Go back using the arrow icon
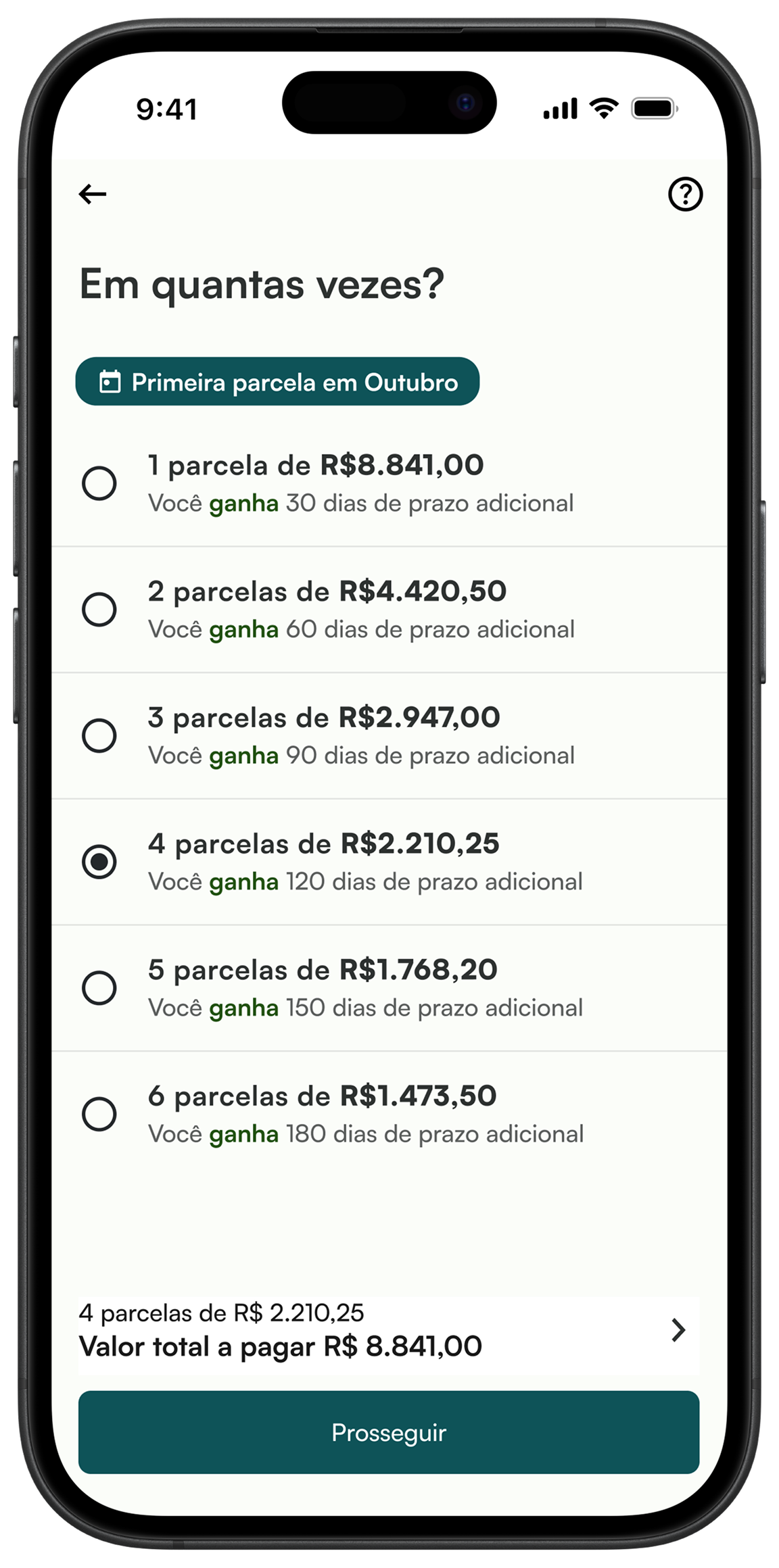The width and height of the screenshot is (779, 1568). [x=93, y=195]
